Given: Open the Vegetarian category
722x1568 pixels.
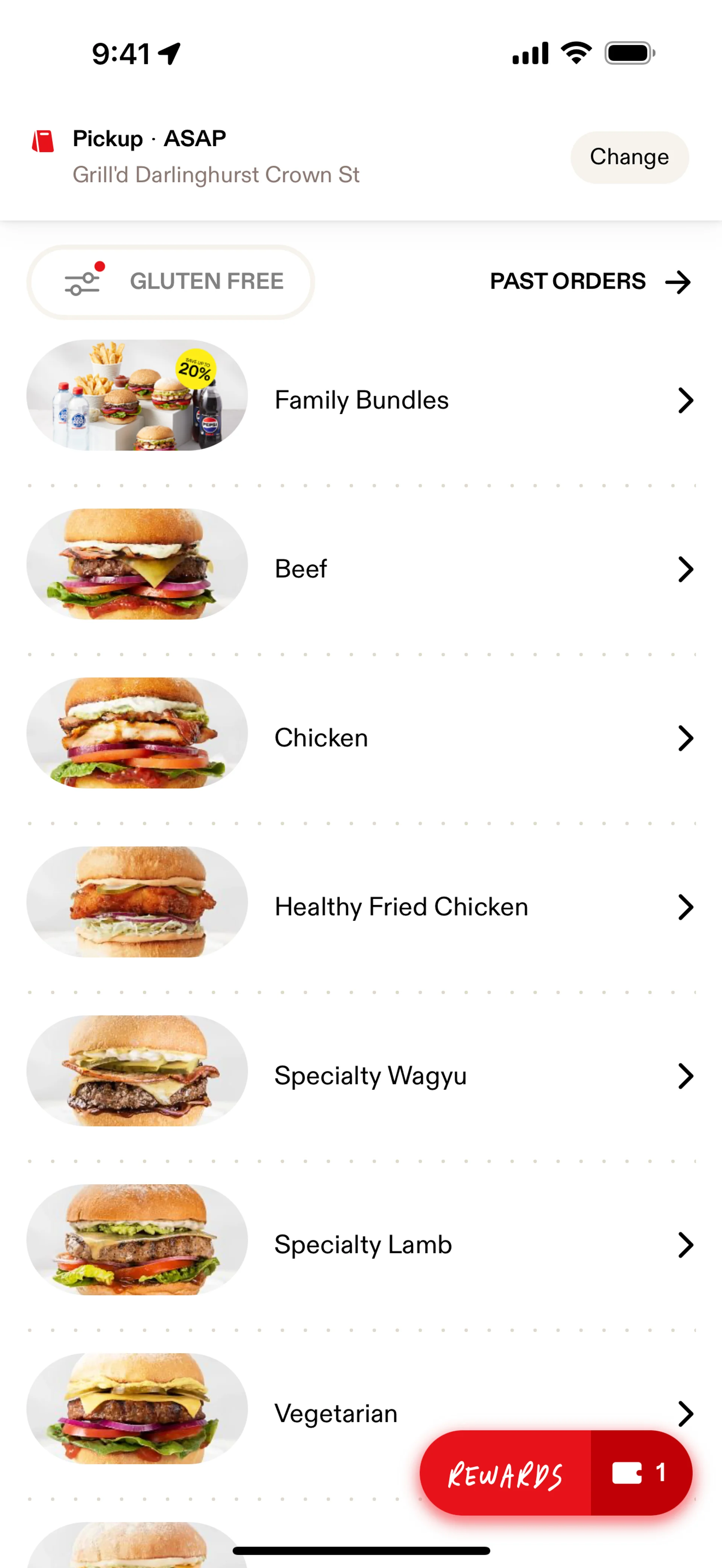Looking at the screenshot, I should [361, 1414].
